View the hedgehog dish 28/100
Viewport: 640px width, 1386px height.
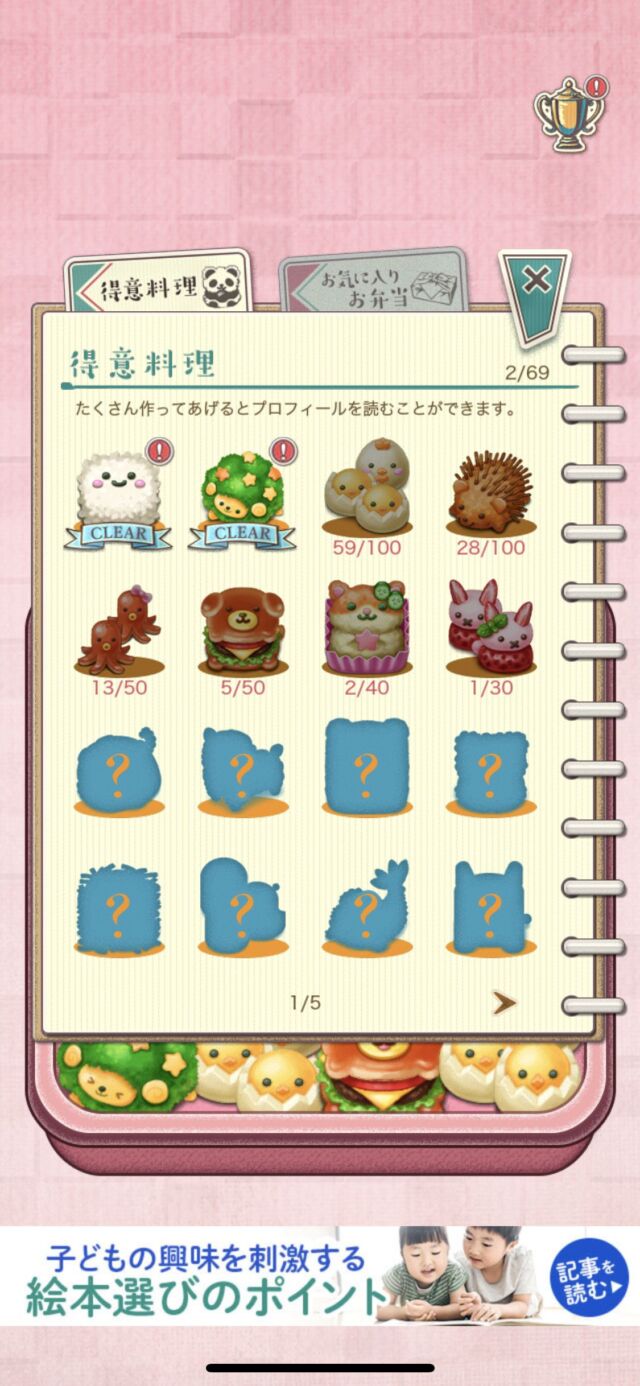(x=489, y=493)
